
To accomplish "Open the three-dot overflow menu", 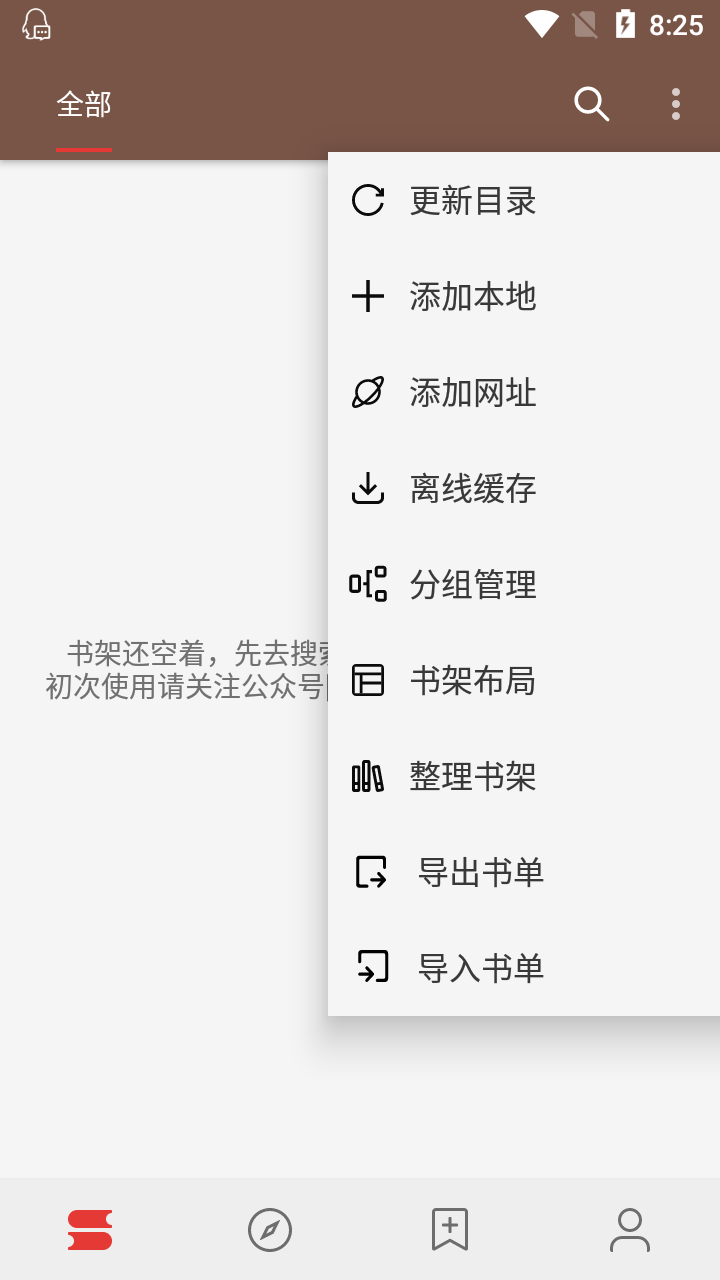I will coord(675,103).
